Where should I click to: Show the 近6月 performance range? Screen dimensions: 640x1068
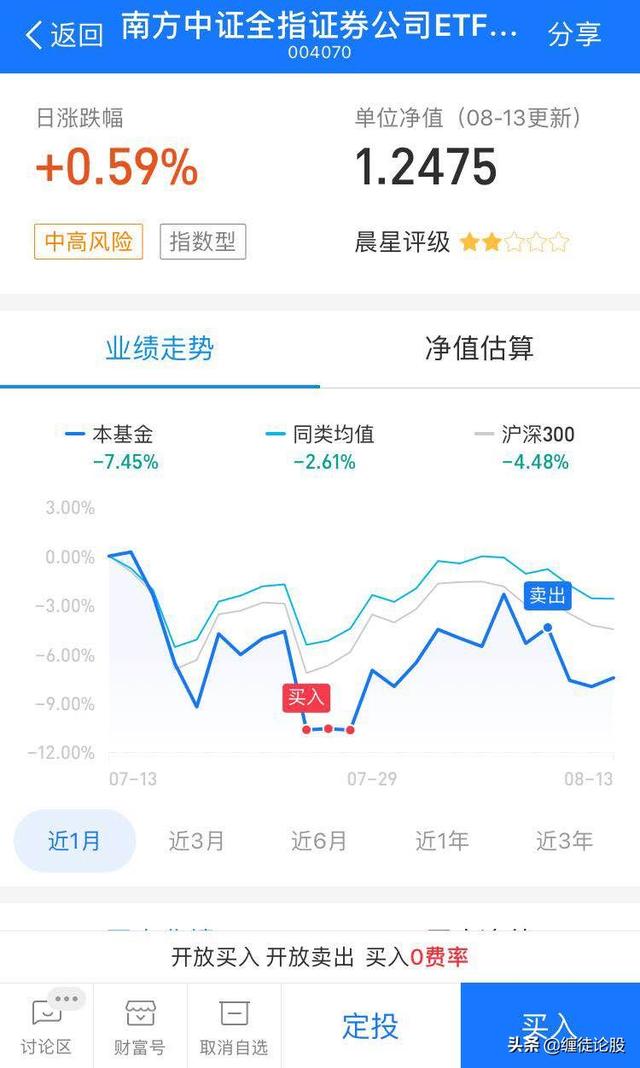tap(319, 841)
